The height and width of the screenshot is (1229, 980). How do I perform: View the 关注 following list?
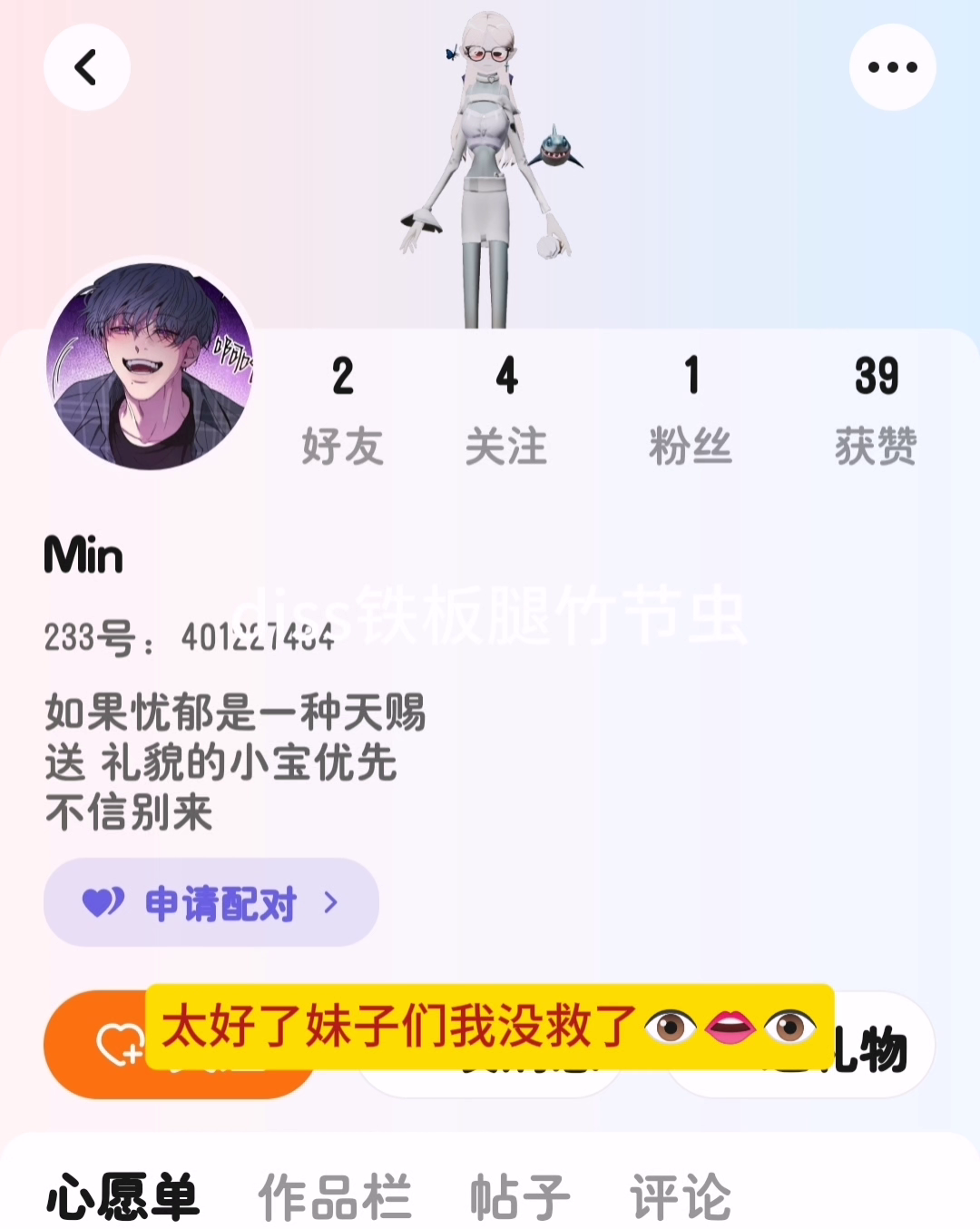[x=506, y=409]
